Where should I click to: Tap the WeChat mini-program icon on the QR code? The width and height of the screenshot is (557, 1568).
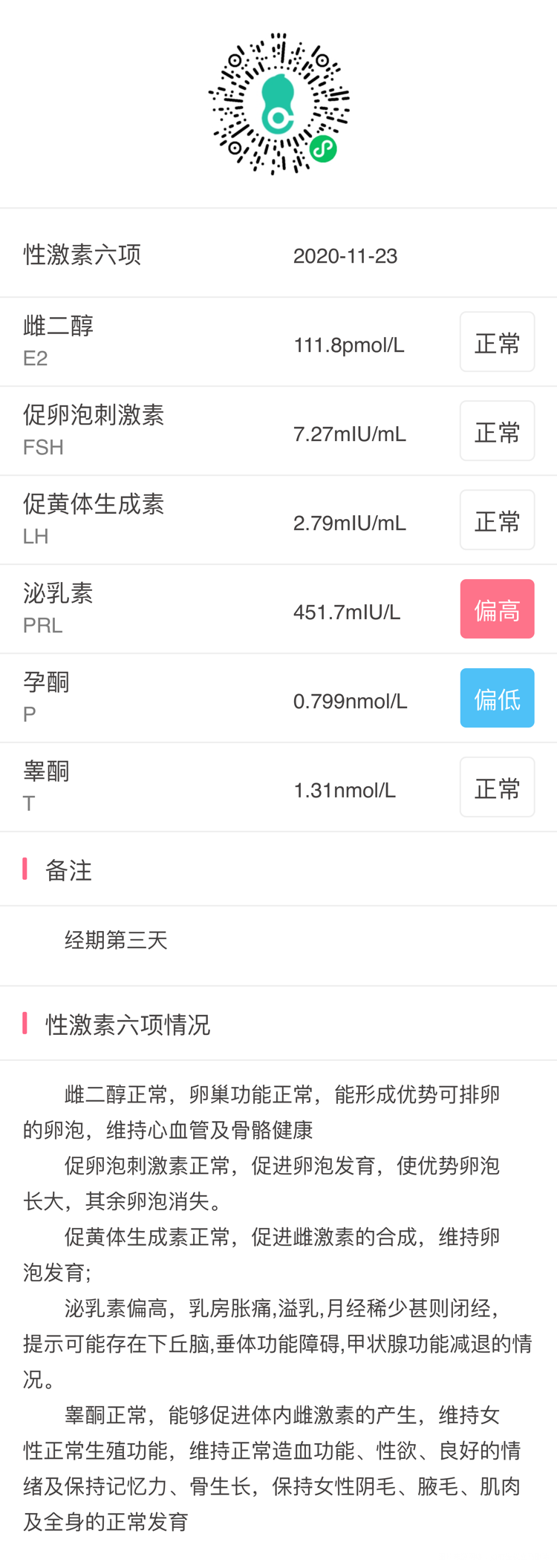[322, 148]
